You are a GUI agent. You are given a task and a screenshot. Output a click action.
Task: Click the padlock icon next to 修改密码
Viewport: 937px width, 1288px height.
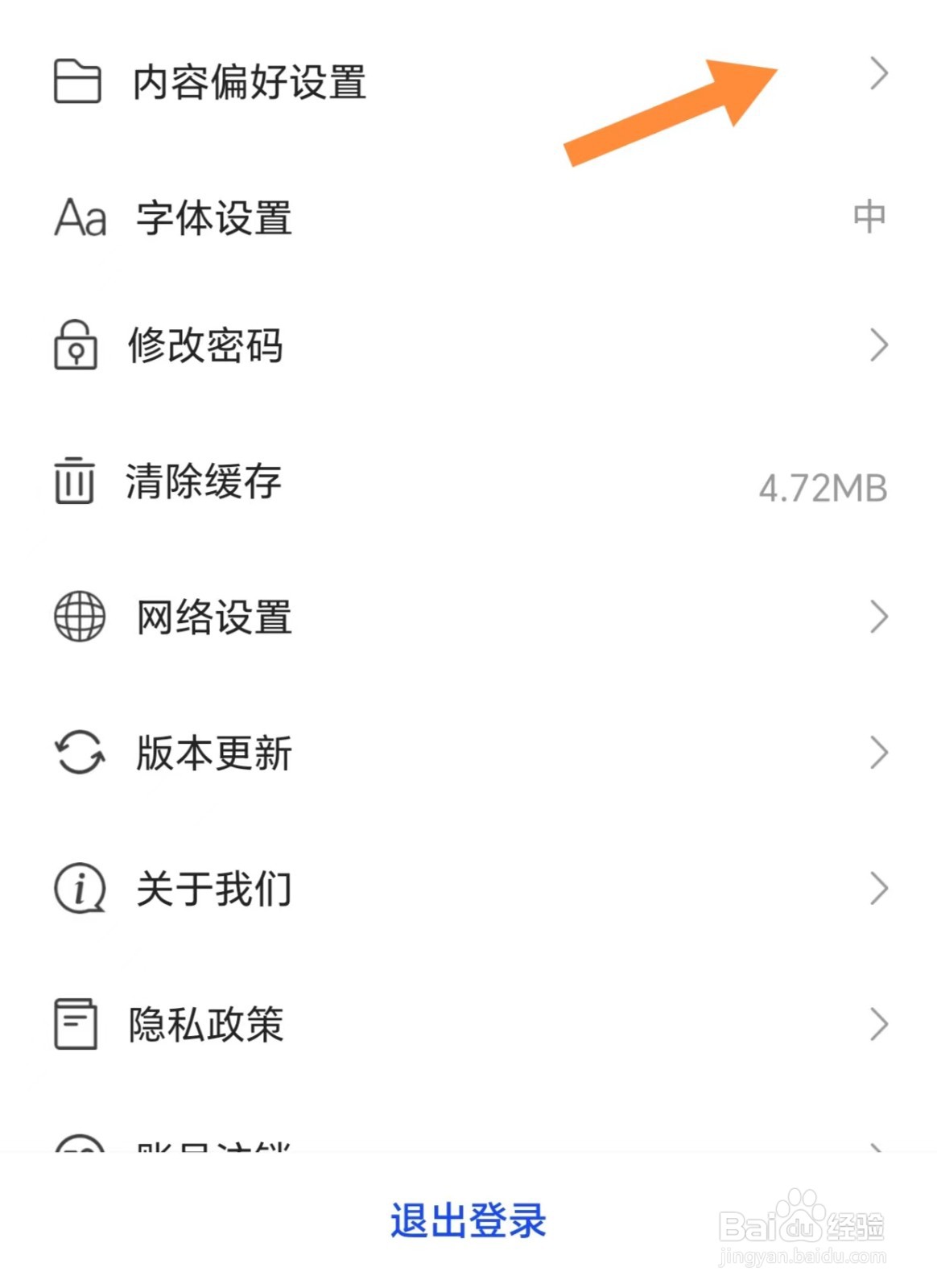click(76, 346)
